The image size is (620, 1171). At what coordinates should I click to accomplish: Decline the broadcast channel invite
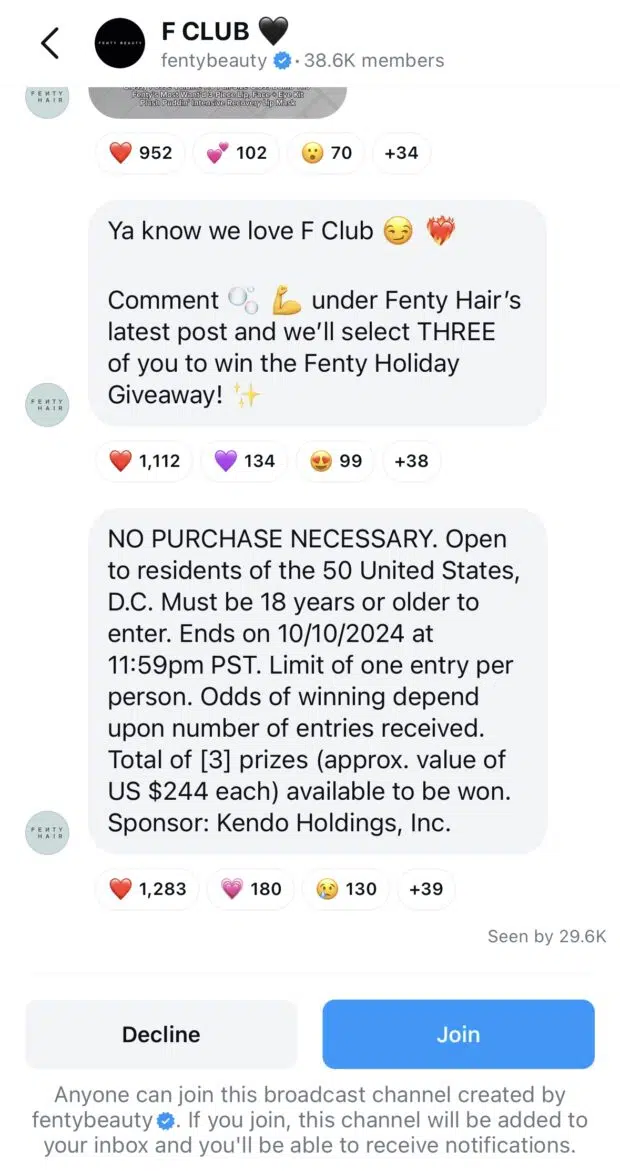161,1034
